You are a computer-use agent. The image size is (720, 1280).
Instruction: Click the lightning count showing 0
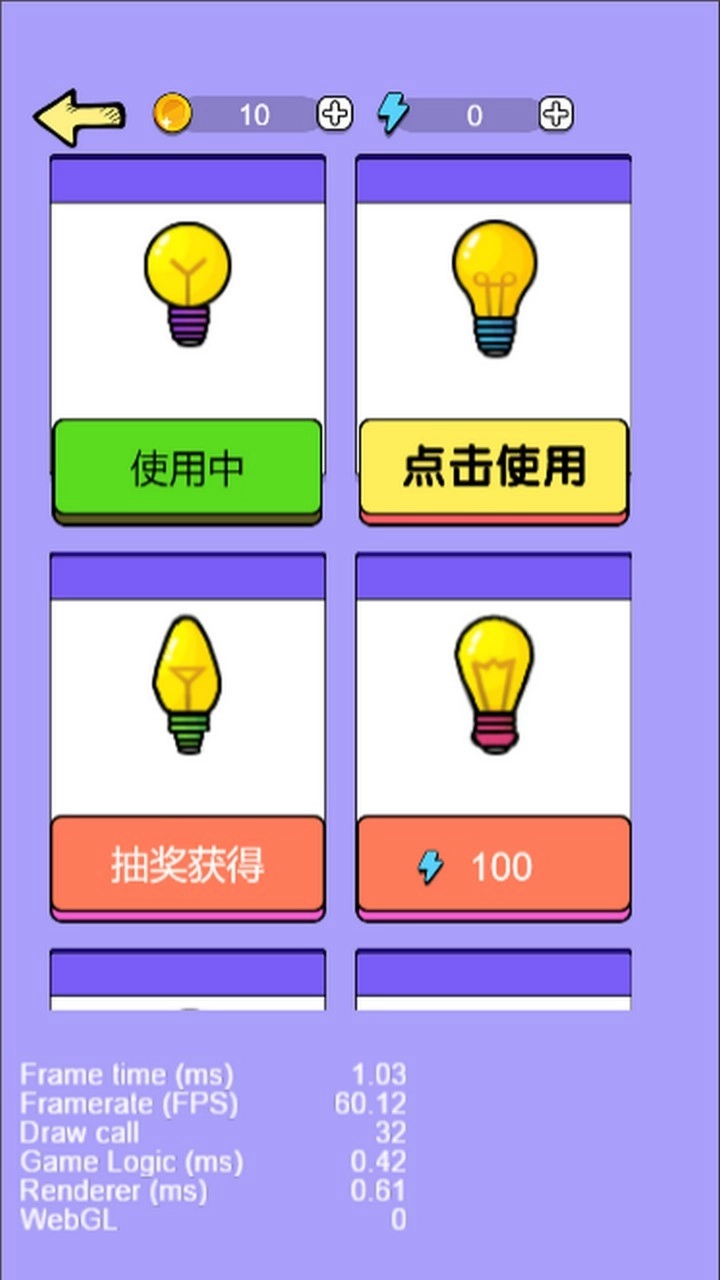(x=475, y=115)
